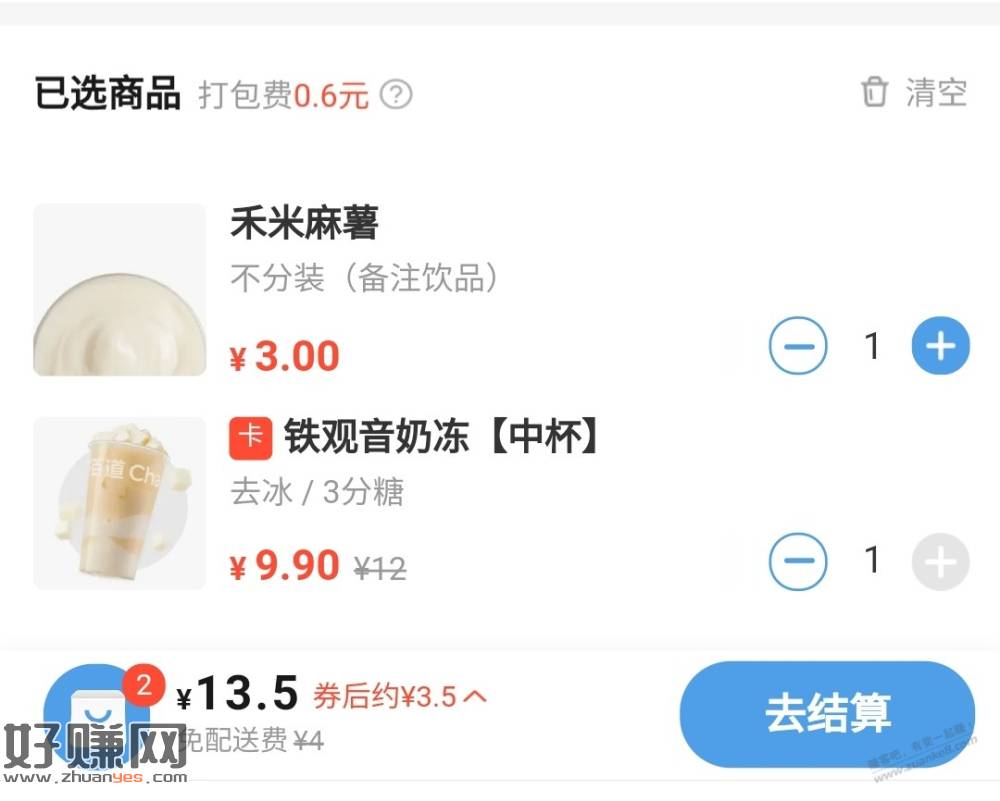Open the 铁观音奶冻 product image
This screenshot has width=1000, height=801.
(x=120, y=503)
